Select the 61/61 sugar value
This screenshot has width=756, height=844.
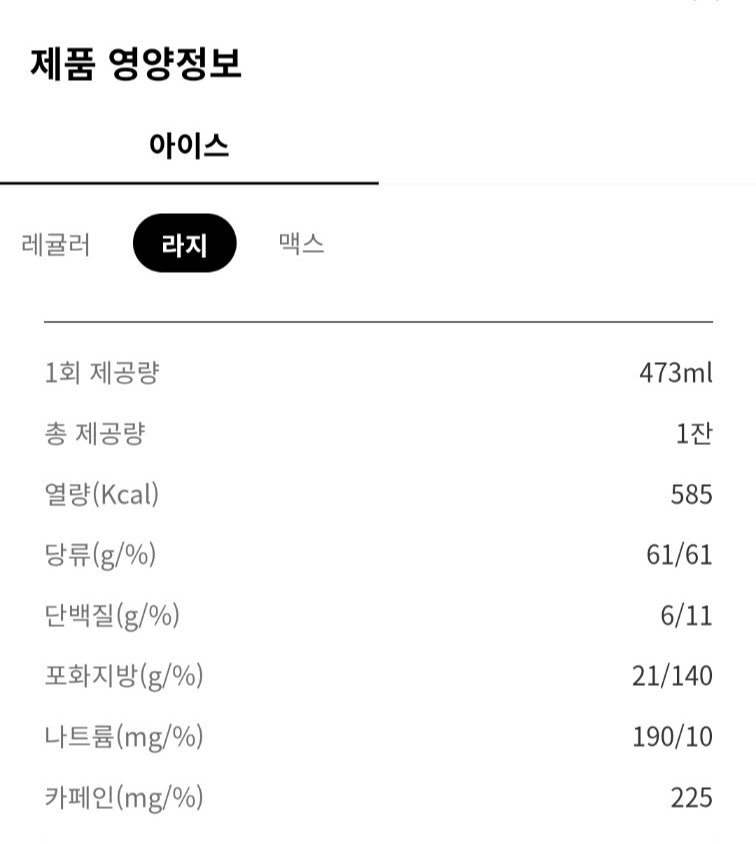tap(682, 555)
